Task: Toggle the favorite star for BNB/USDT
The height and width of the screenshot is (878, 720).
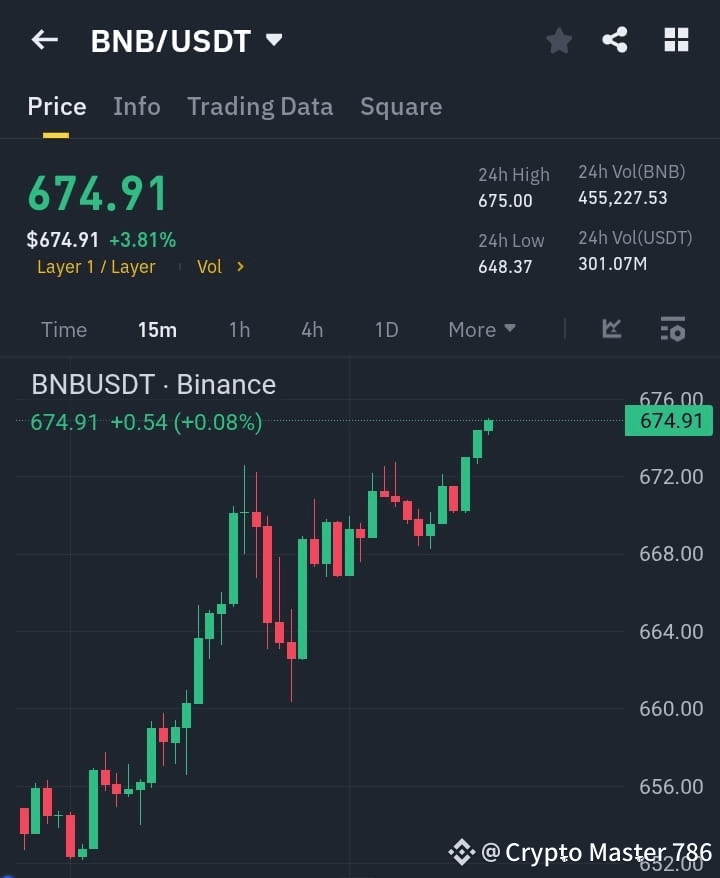Action: click(x=558, y=40)
